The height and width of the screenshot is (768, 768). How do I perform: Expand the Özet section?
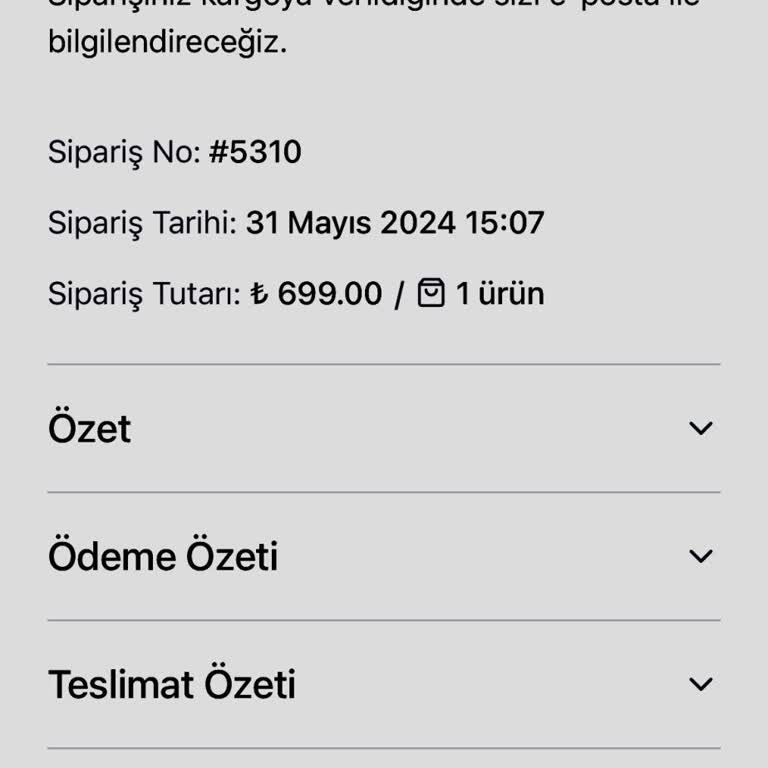[x=700, y=429]
